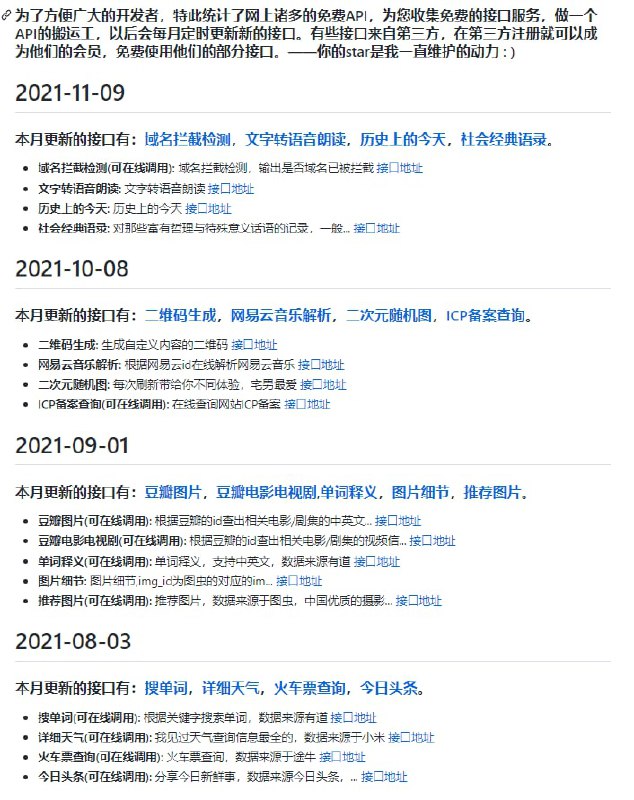The height and width of the screenshot is (800, 634).
Task: Open 接口地址 in the 推荐图片 row
Action: 418,600
